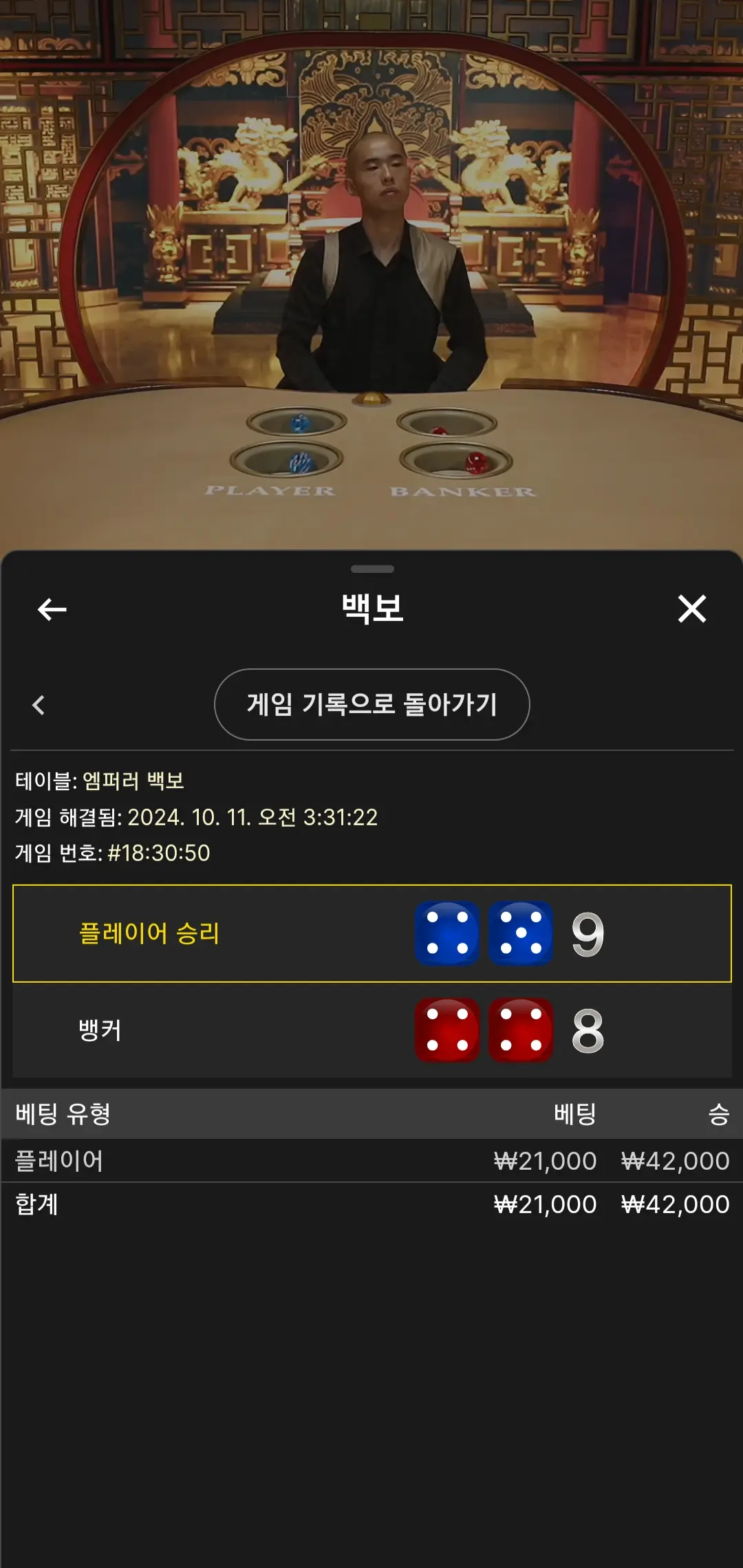Image resolution: width=743 pixels, height=1568 pixels.
Task: Tap 게임 기록으로 돌아가기 button
Action: [372, 704]
